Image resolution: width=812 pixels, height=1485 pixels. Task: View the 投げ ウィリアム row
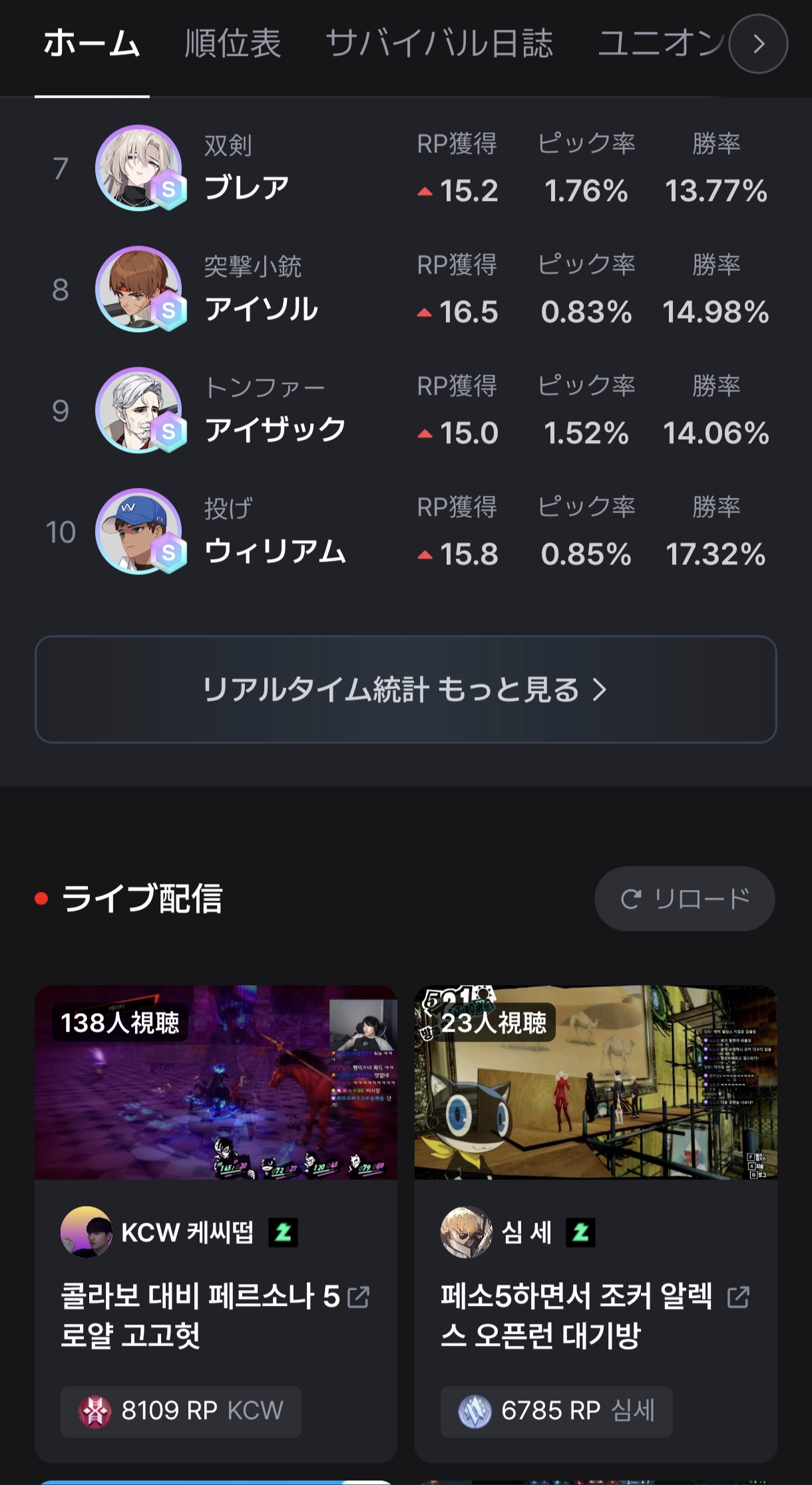(405, 532)
